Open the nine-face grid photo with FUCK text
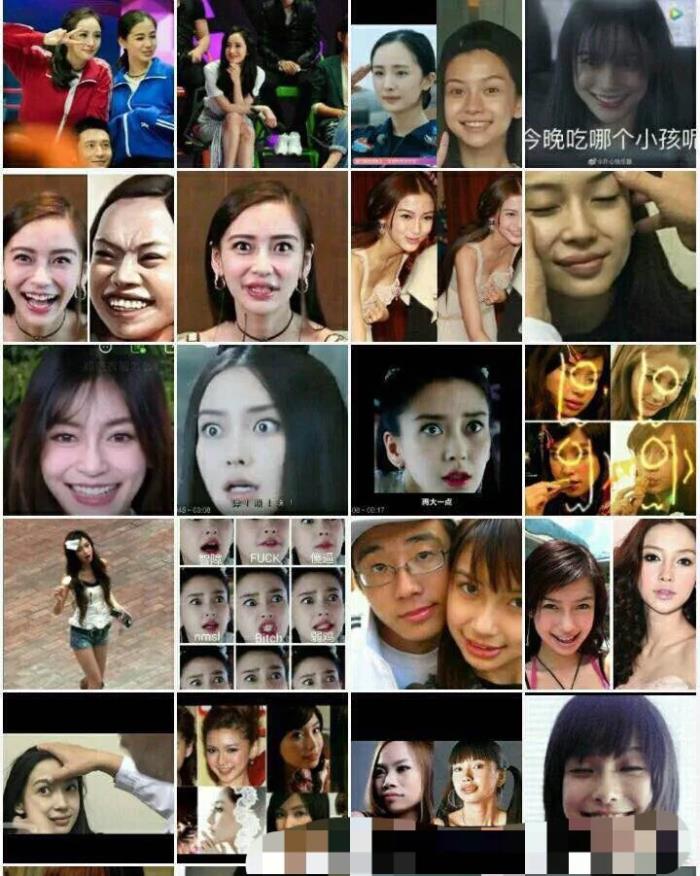Viewport: 700px width, 876px height. click(262, 603)
